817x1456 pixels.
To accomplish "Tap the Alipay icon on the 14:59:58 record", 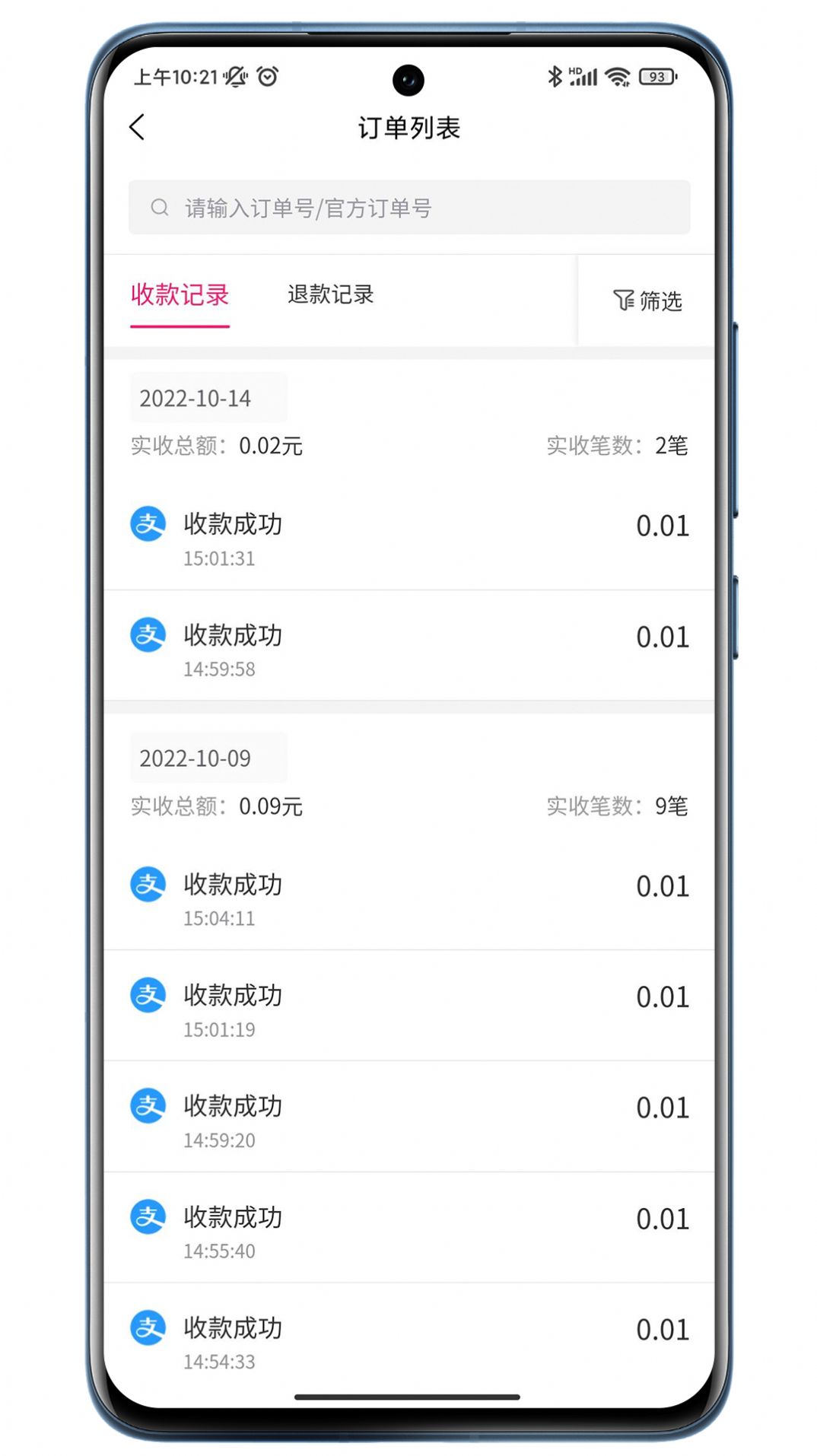I will coord(148,635).
